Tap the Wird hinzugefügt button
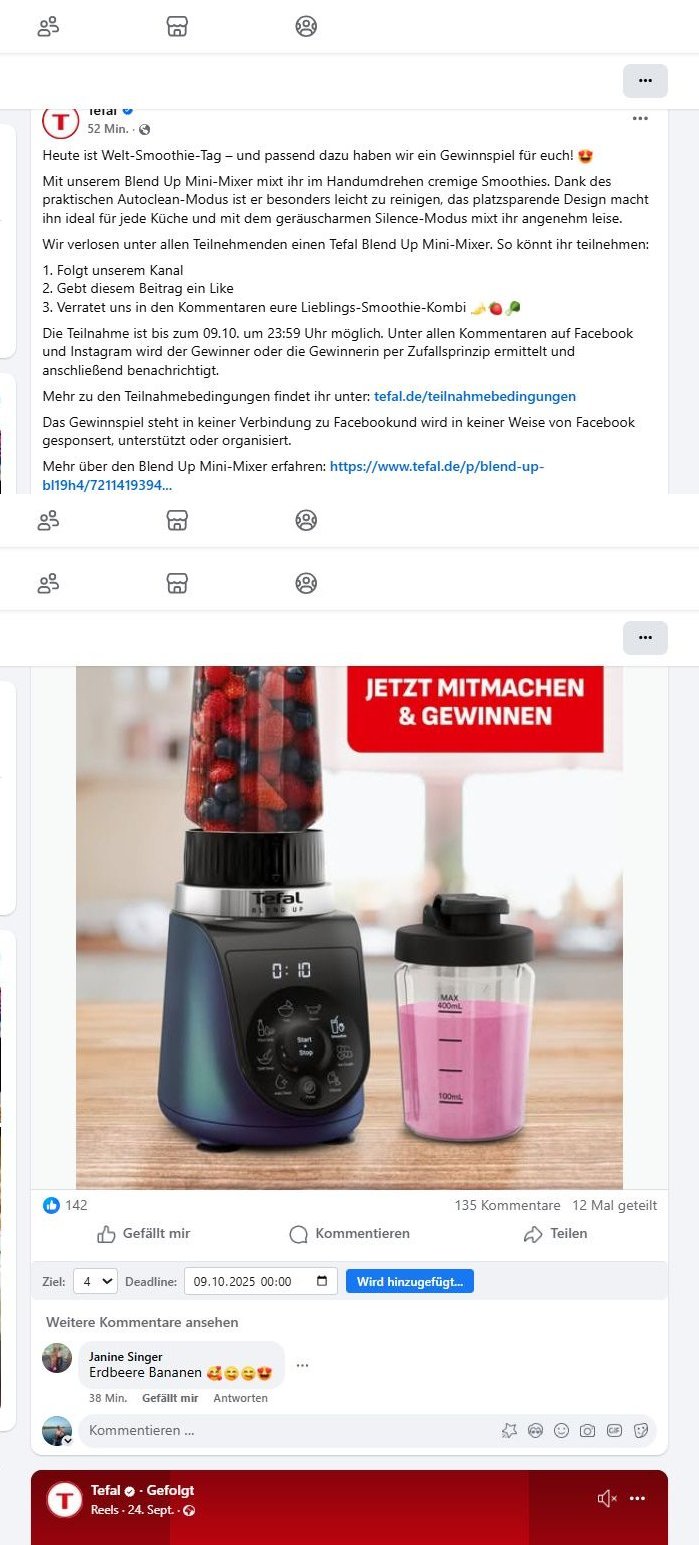699x1545 pixels. point(410,1281)
